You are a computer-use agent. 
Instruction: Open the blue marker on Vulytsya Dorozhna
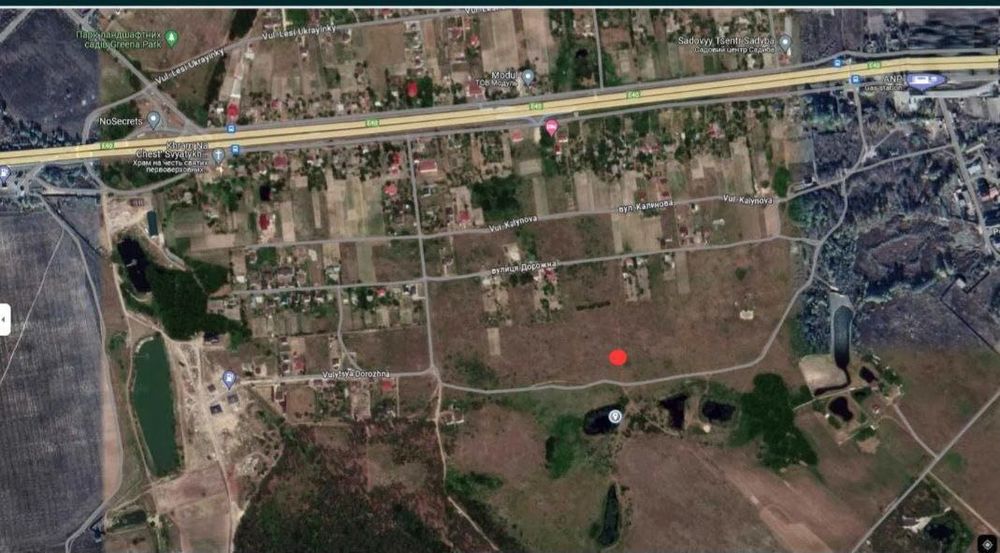click(229, 379)
